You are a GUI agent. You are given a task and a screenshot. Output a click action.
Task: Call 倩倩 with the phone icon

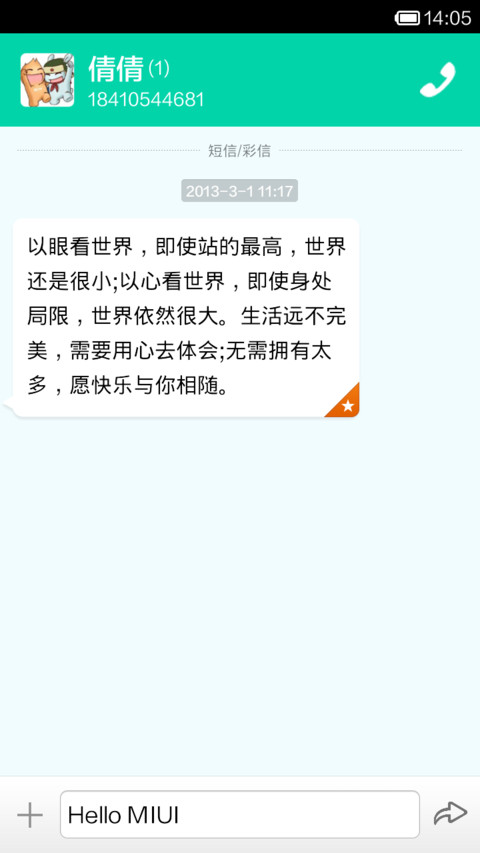[x=438, y=79]
